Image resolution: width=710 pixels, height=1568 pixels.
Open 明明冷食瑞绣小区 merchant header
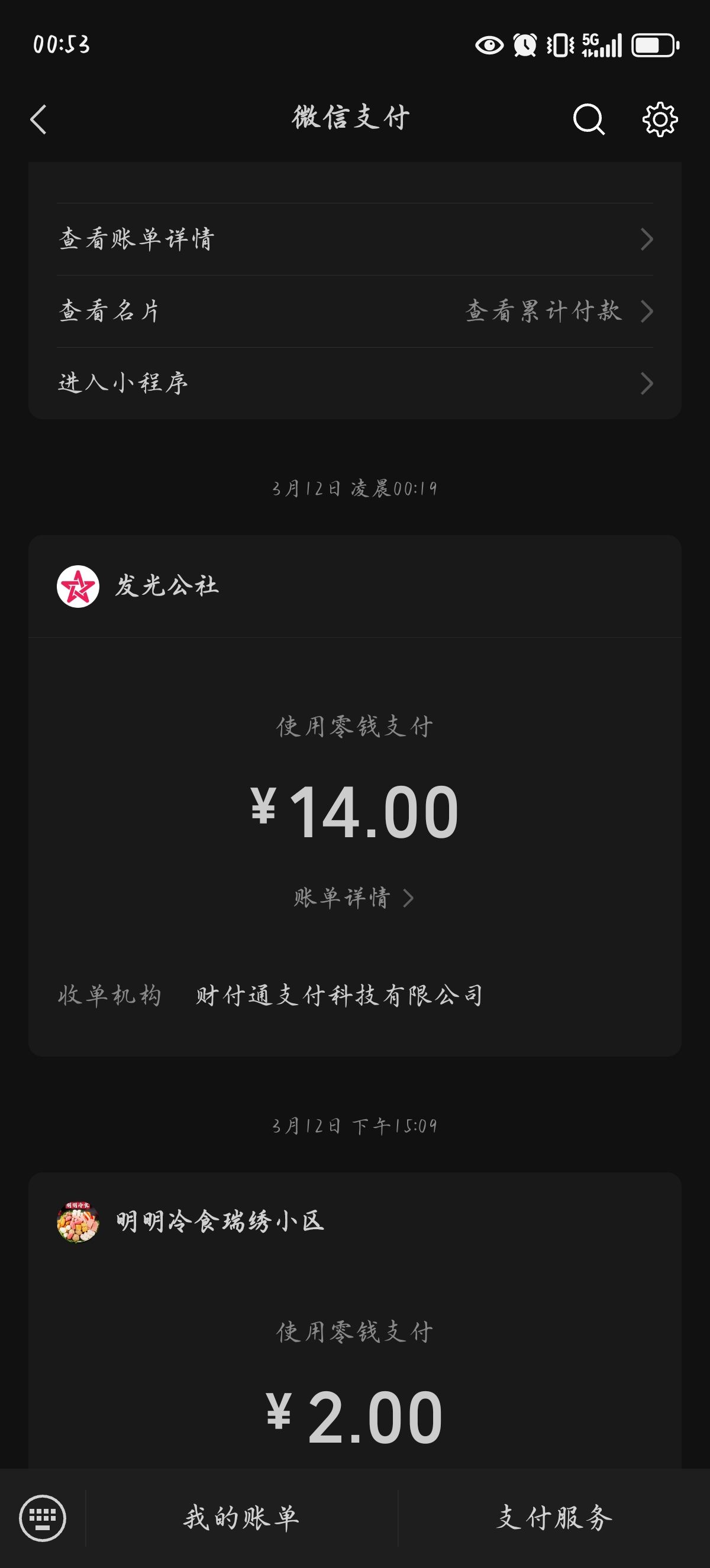[355, 1222]
